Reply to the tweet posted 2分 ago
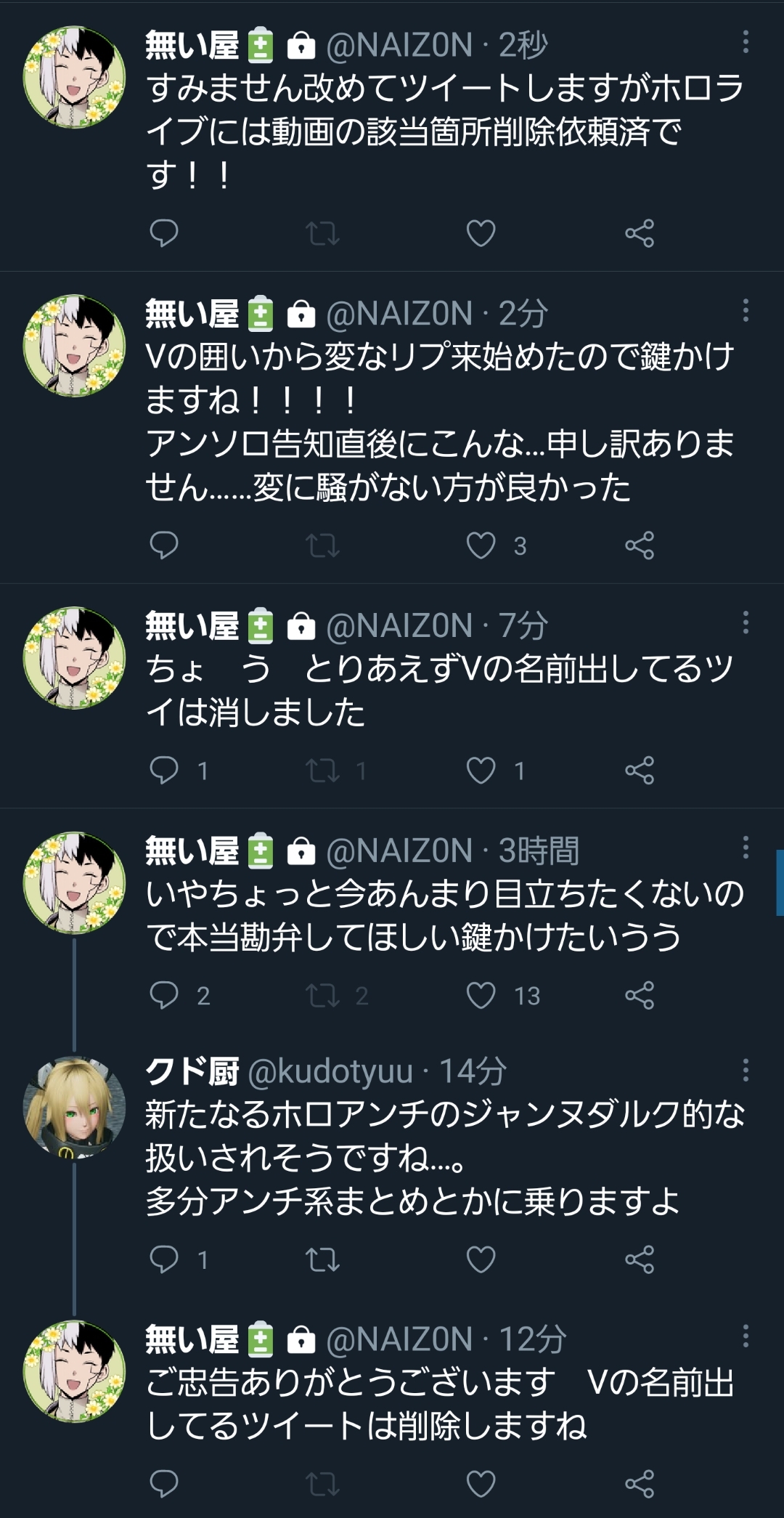The height and width of the screenshot is (1518, 784). pyautogui.click(x=163, y=545)
